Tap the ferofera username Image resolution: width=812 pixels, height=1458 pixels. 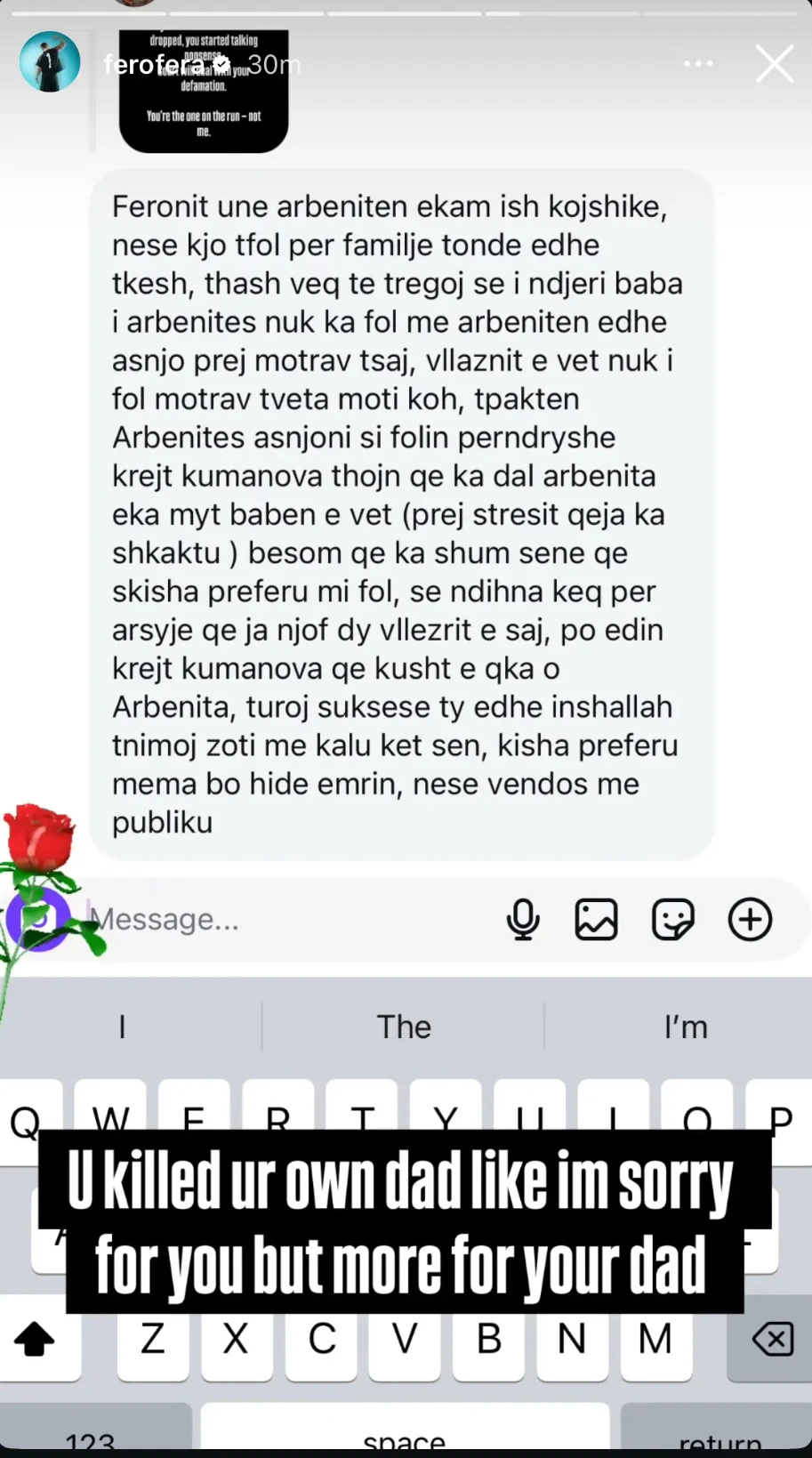(x=154, y=64)
